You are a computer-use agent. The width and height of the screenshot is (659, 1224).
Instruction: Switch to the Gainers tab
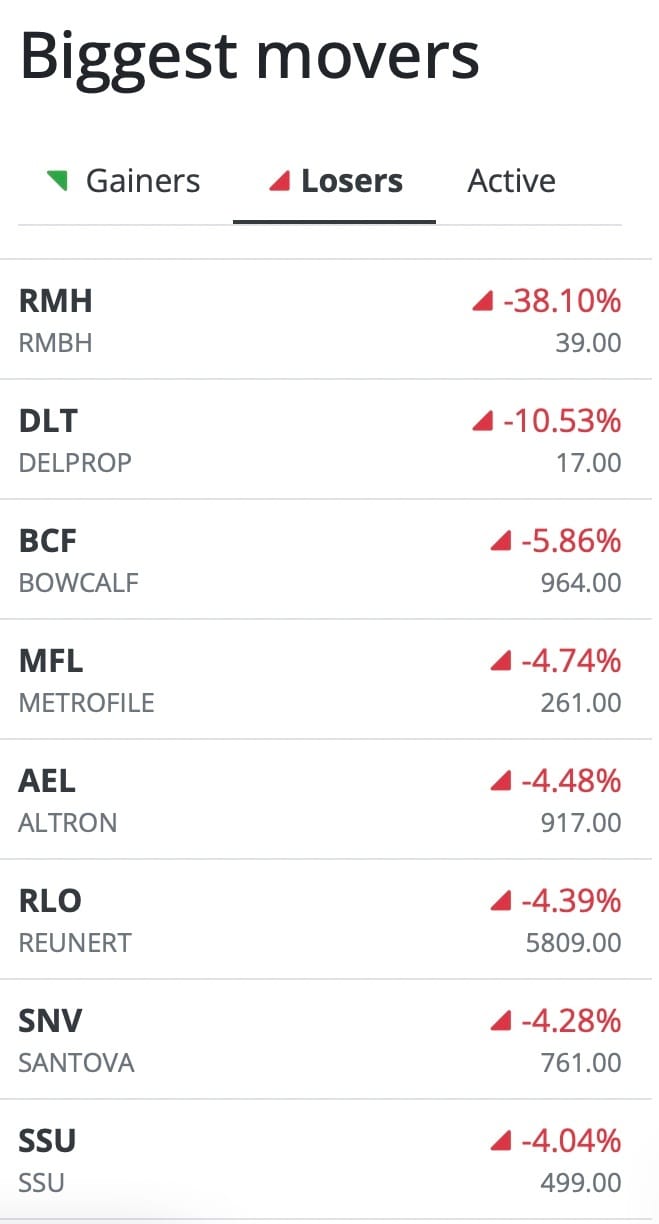pos(123,181)
